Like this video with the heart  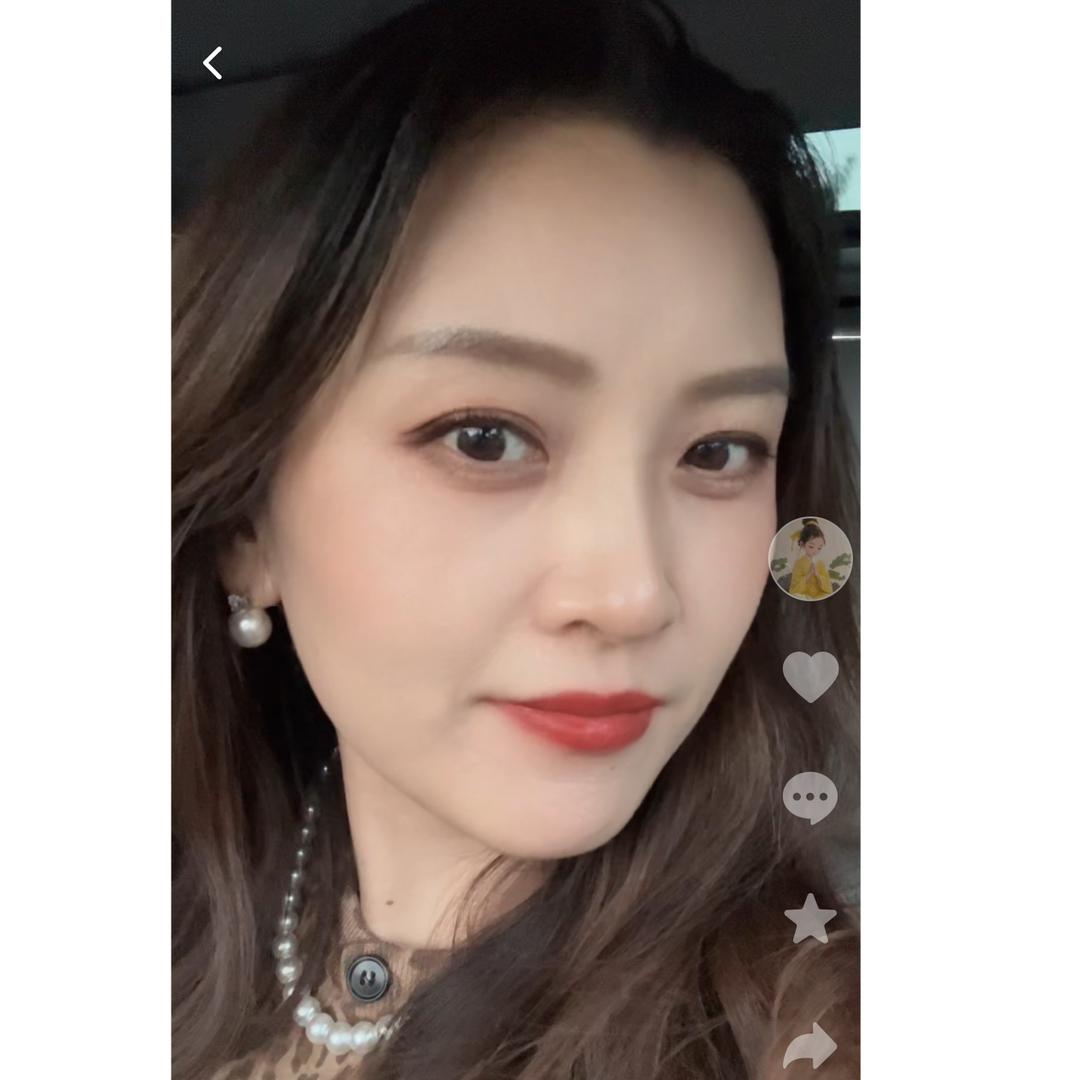pos(810,676)
